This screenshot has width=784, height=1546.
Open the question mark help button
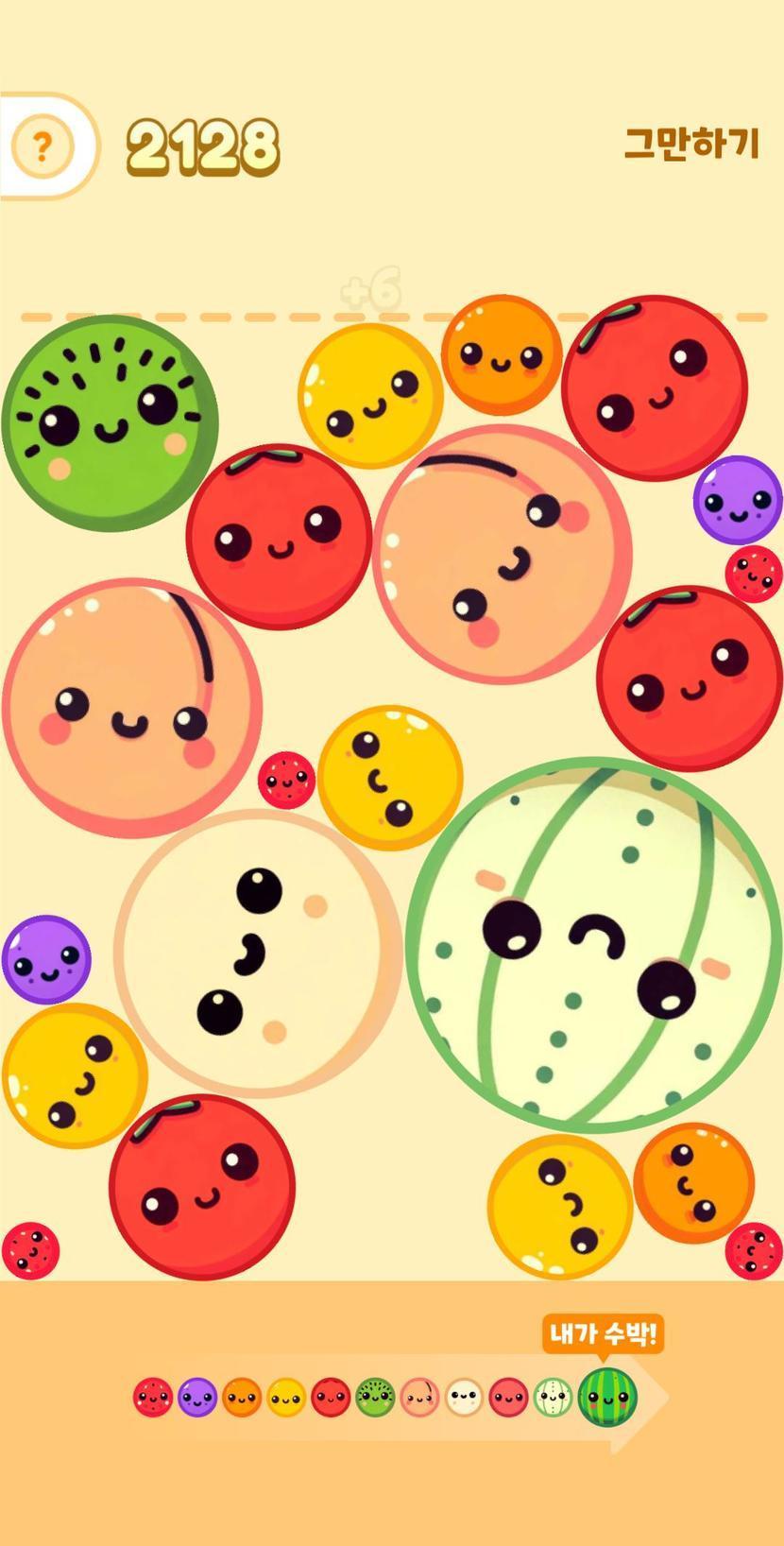[41, 146]
